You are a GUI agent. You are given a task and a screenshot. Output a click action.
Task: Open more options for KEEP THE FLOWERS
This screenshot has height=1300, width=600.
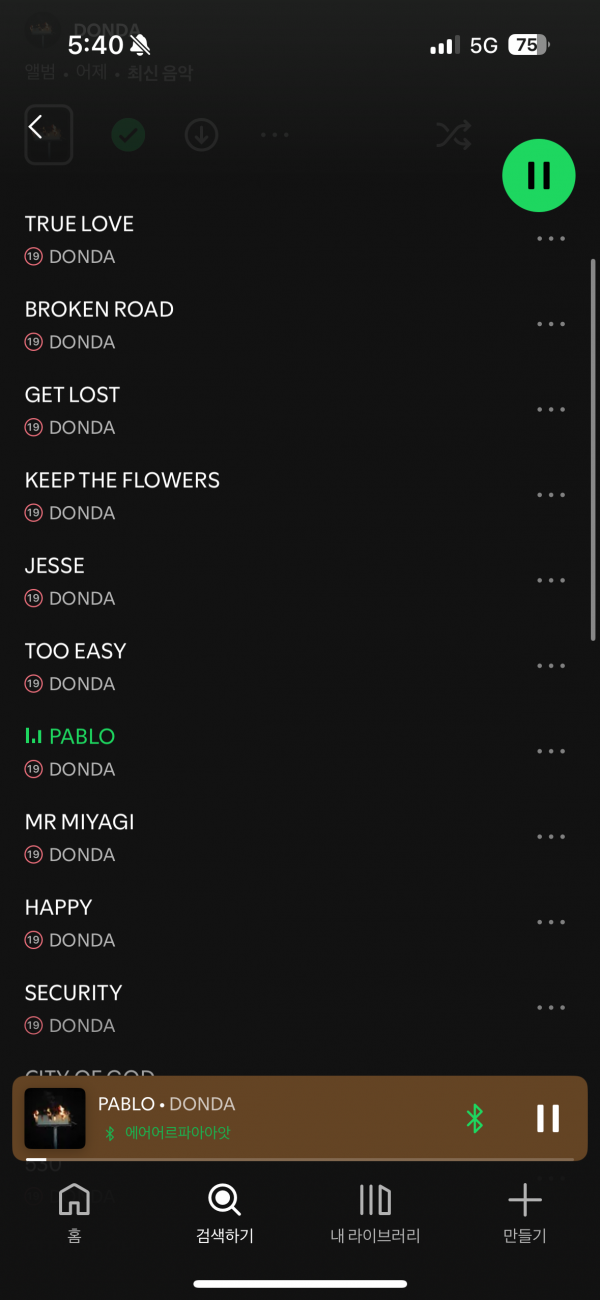pyautogui.click(x=551, y=496)
